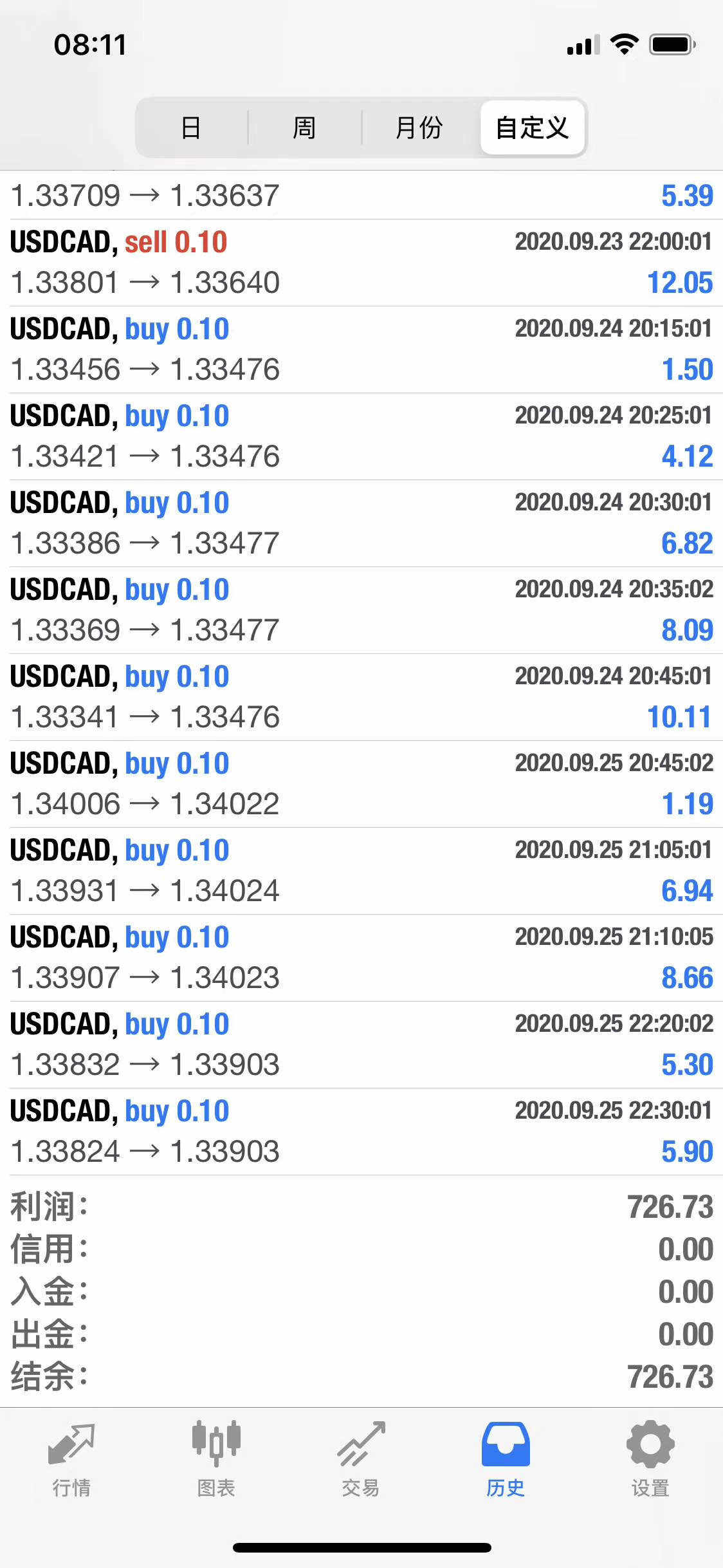723x1568 pixels.
Task: Open the trade with profit 4.12
Action: point(361,436)
